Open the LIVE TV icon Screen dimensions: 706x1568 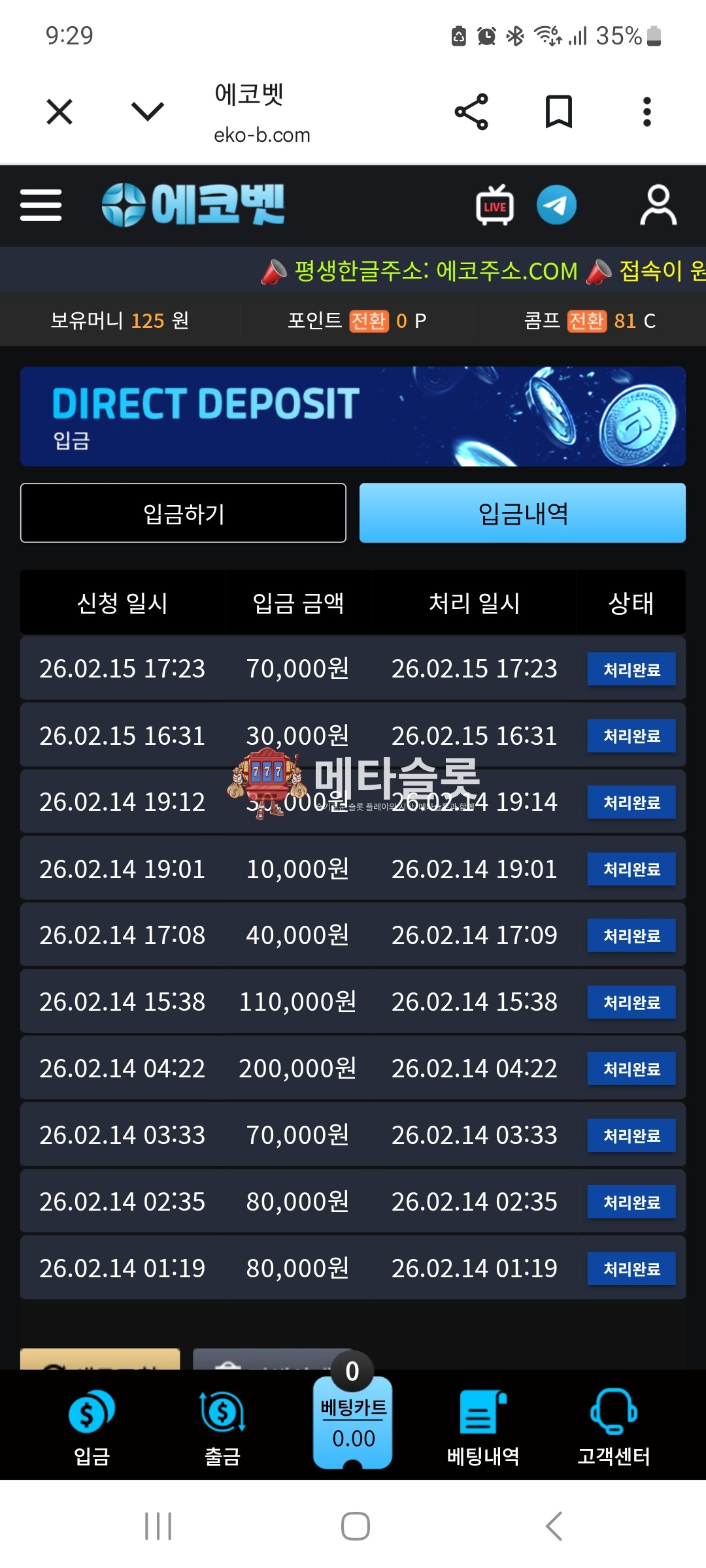click(495, 205)
